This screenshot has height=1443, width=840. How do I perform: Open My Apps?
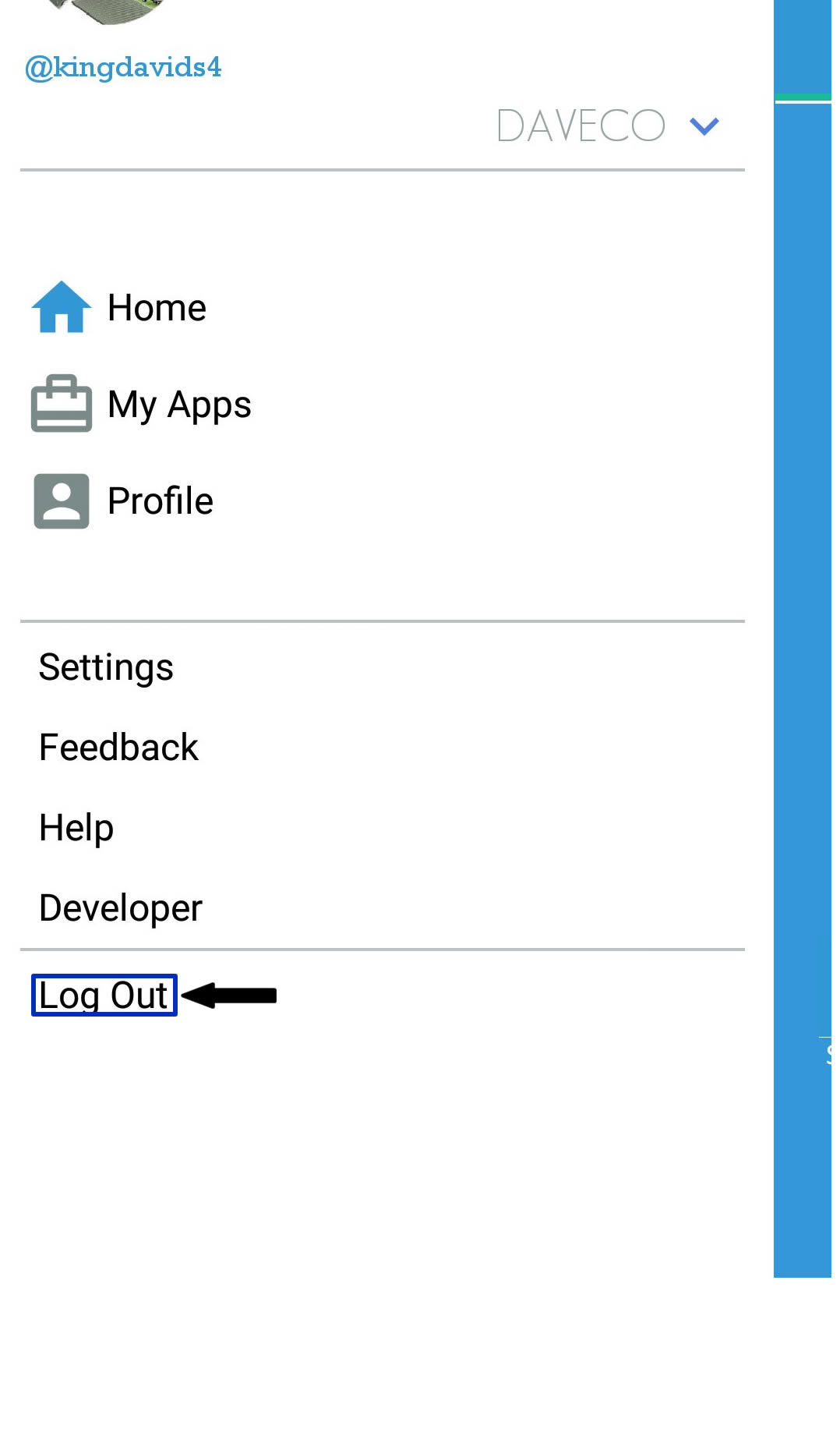click(141, 404)
